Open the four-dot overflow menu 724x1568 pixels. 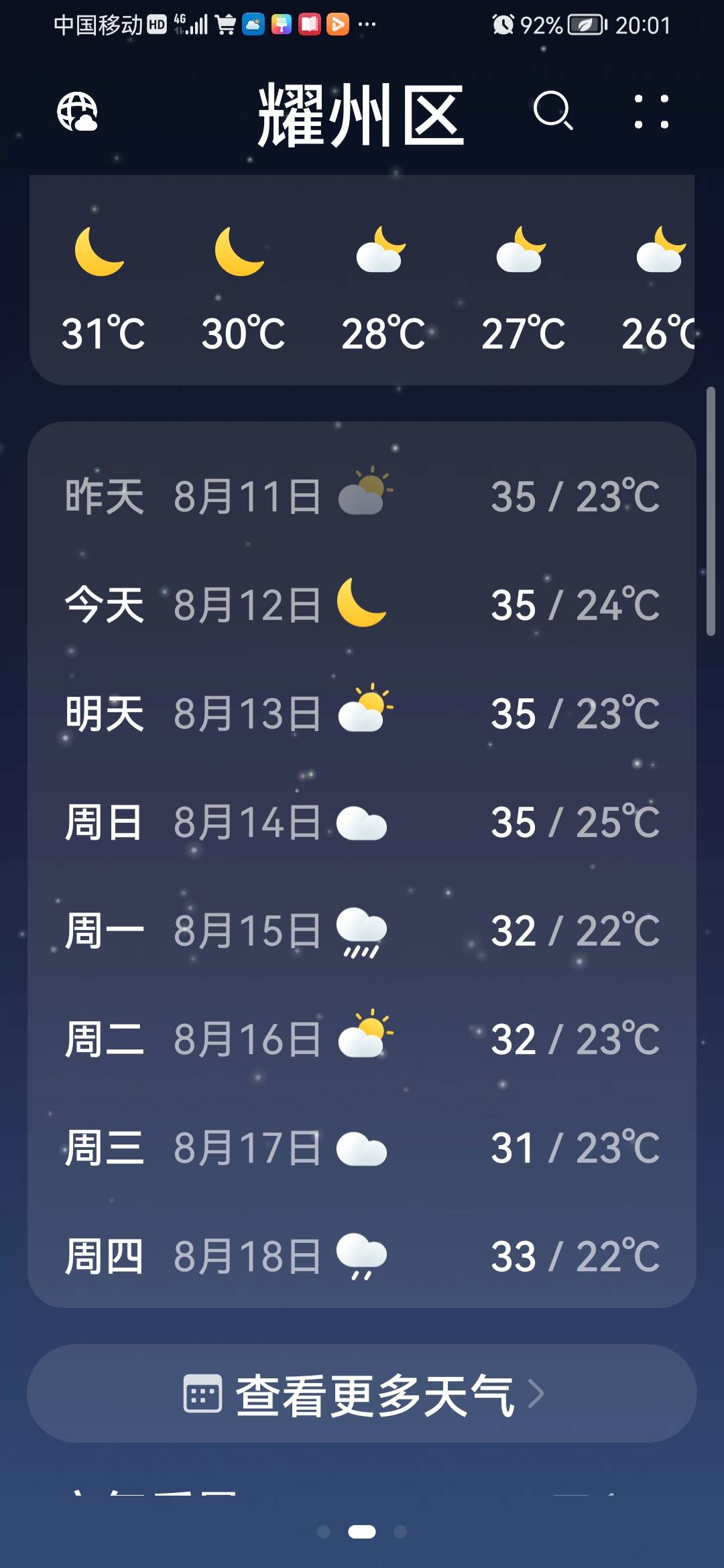[652, 111]
